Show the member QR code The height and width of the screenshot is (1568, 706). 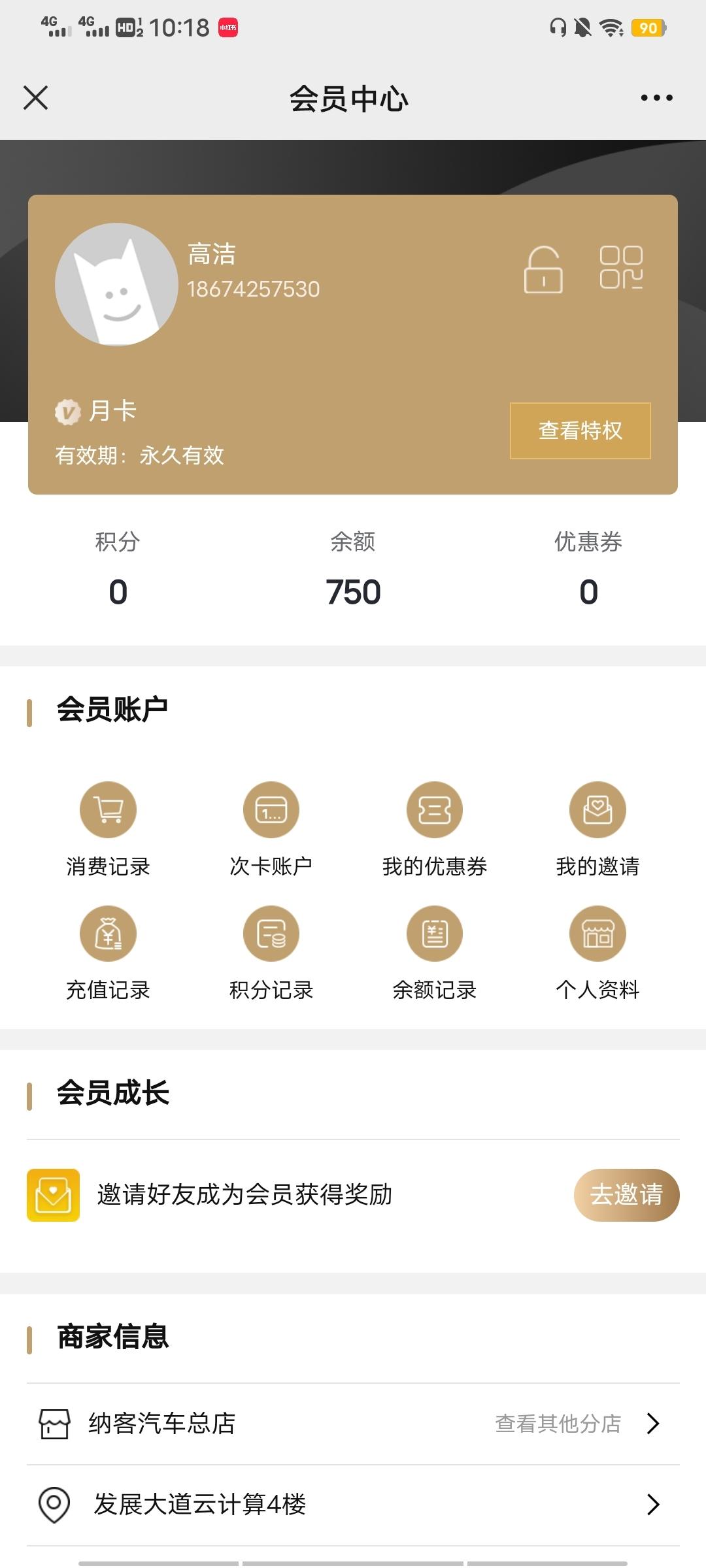tap(621, 267)
